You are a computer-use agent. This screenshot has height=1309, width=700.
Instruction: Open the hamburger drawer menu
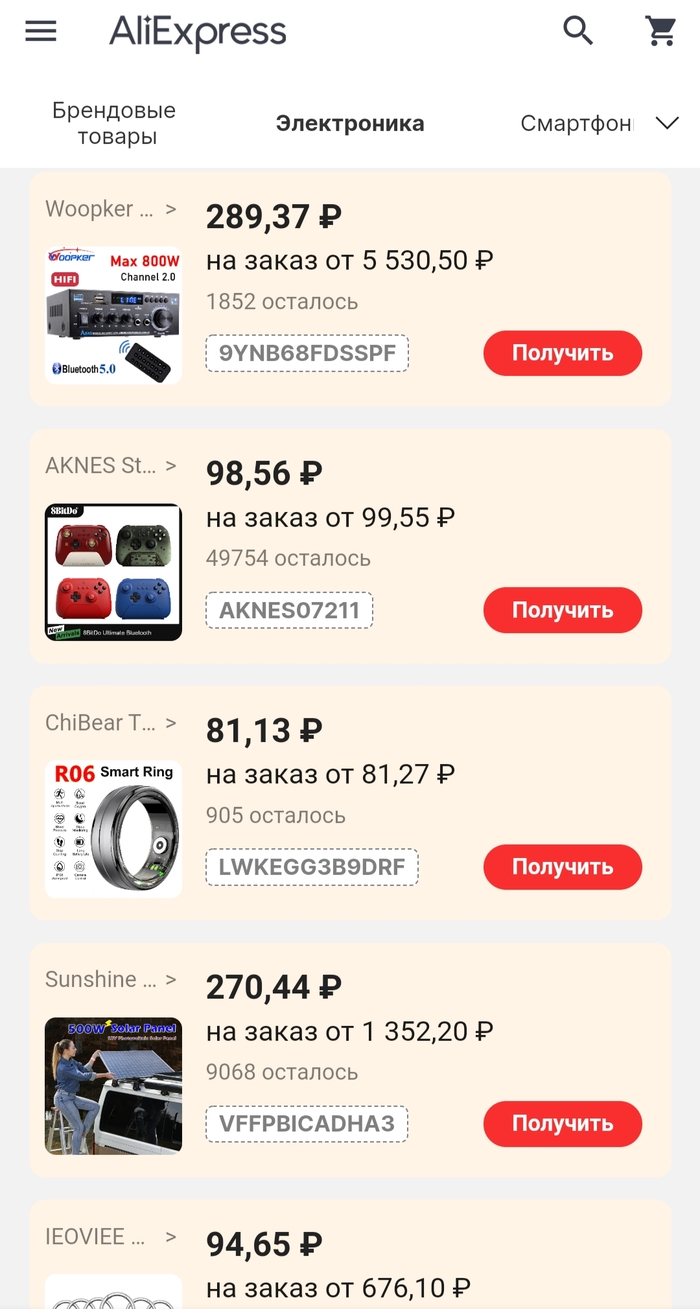[x=41, y=31]
